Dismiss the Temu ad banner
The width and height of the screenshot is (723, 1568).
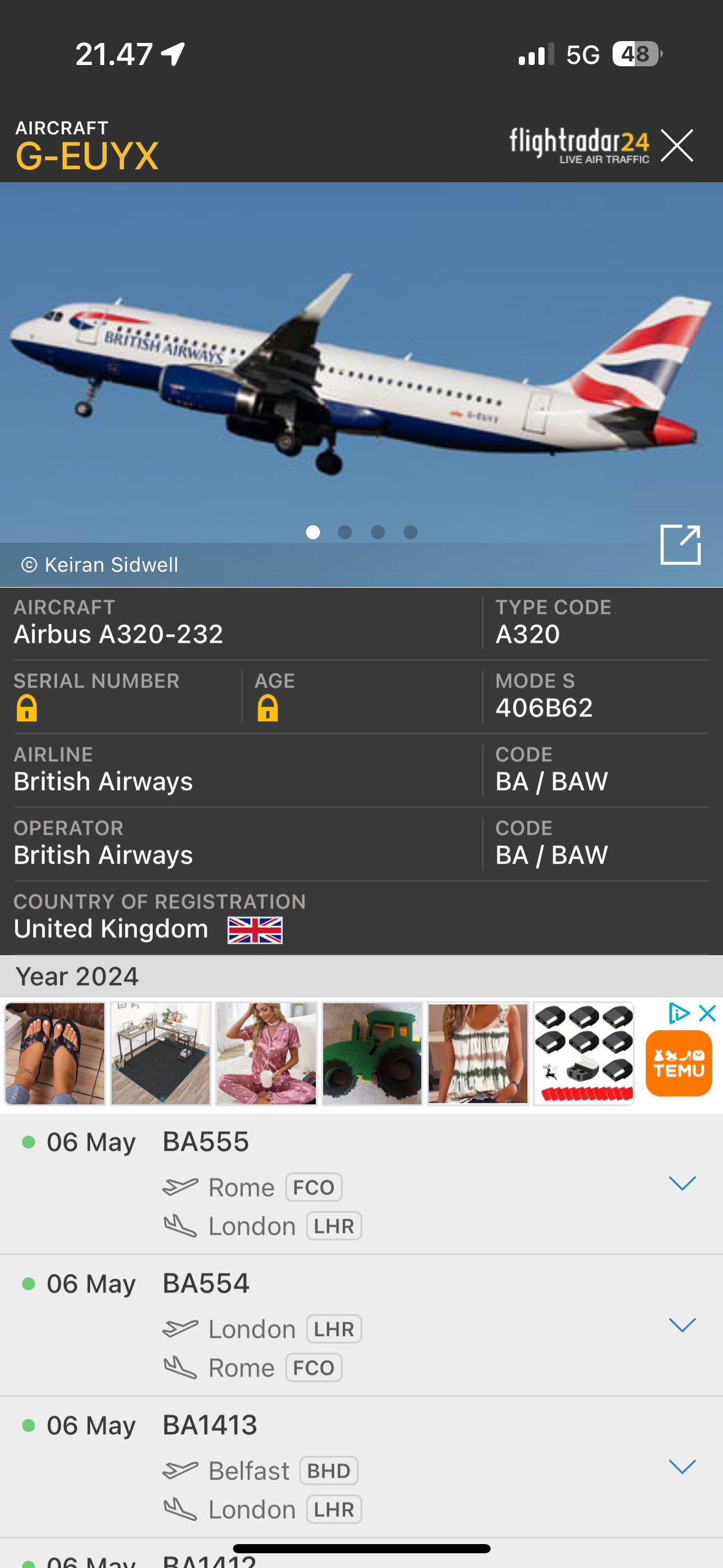coord(707,1013)
